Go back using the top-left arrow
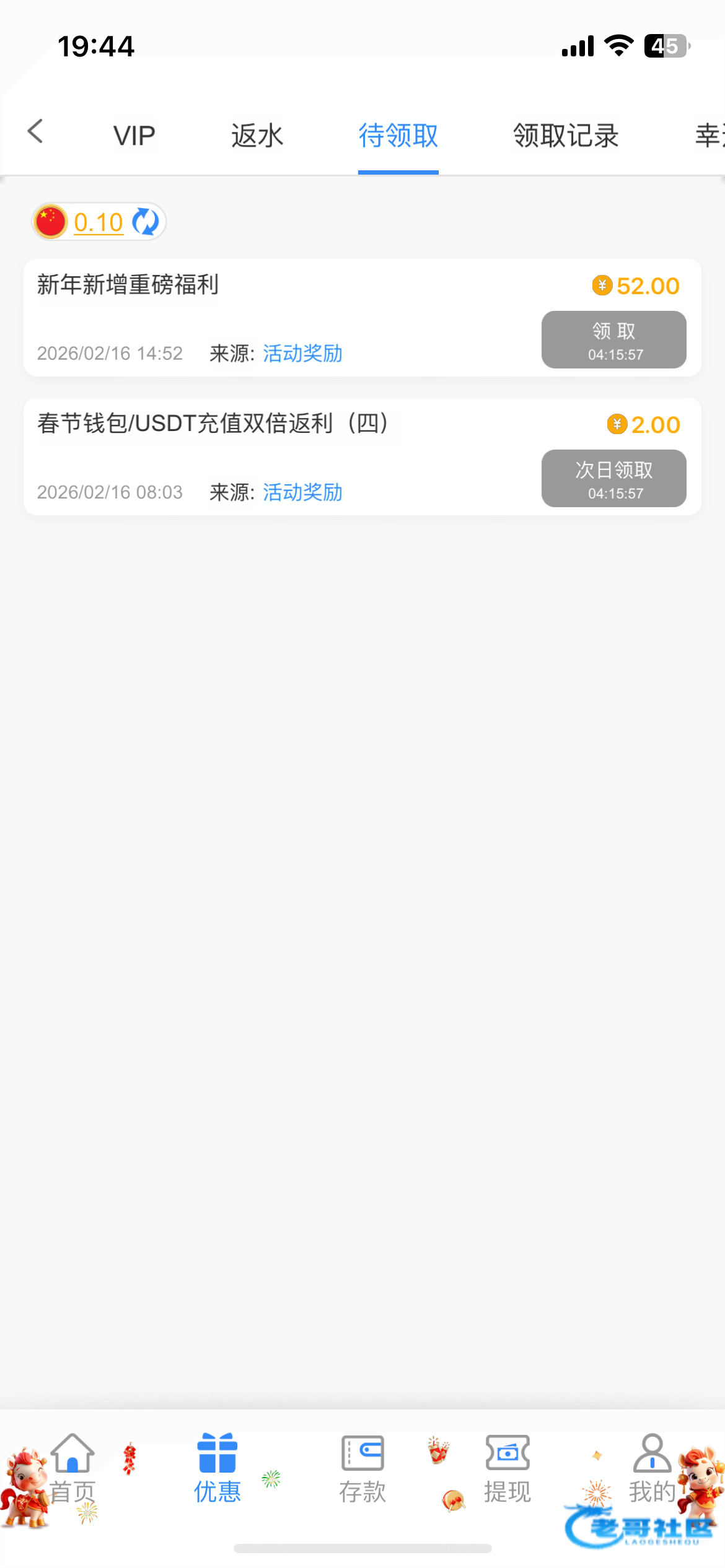The width and height of the screenshot is (725, 1568). [36, 132]
